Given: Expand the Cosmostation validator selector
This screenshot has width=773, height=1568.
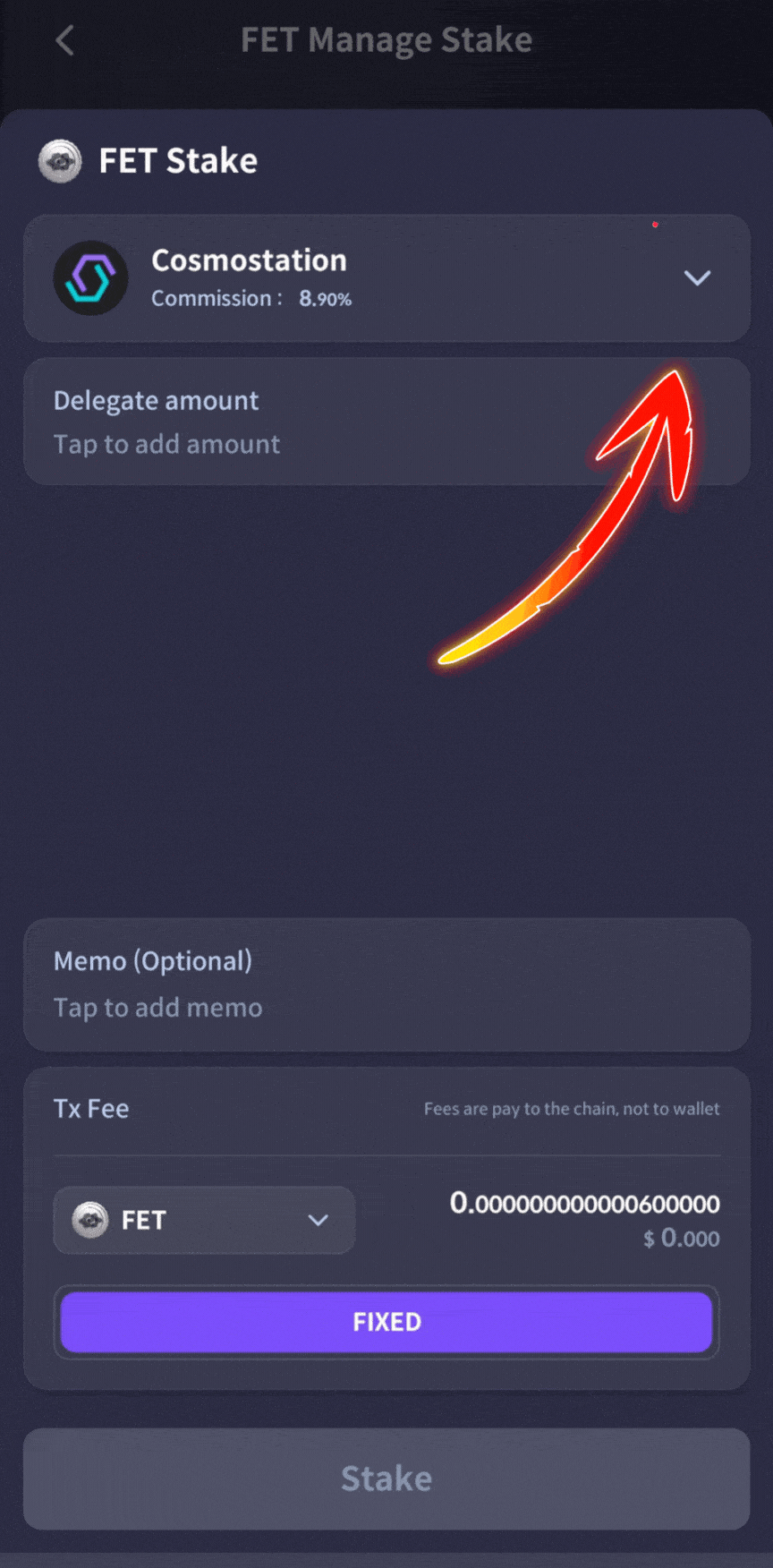Looking at the screenshot, I should coord(697,278).
